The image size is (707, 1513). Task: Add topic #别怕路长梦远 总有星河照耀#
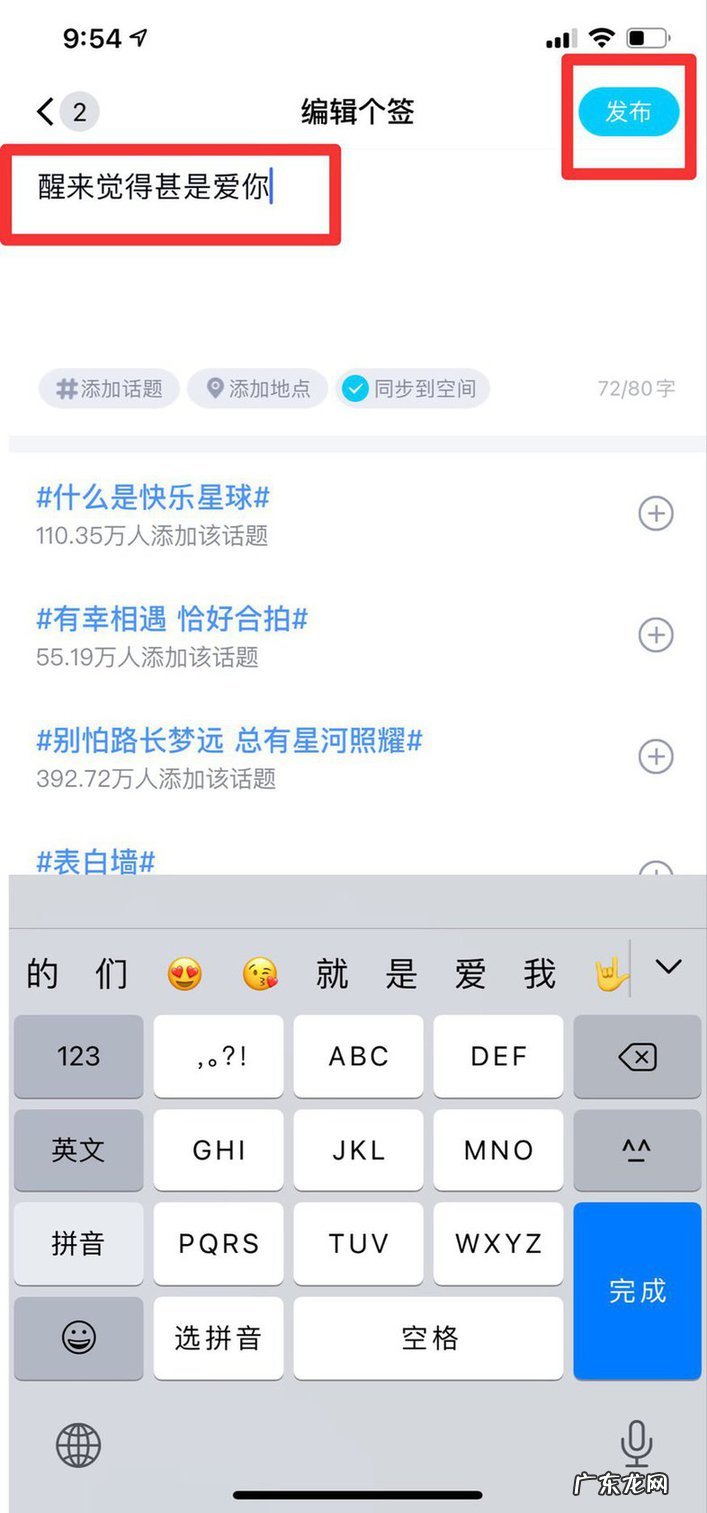click(655, 757)
